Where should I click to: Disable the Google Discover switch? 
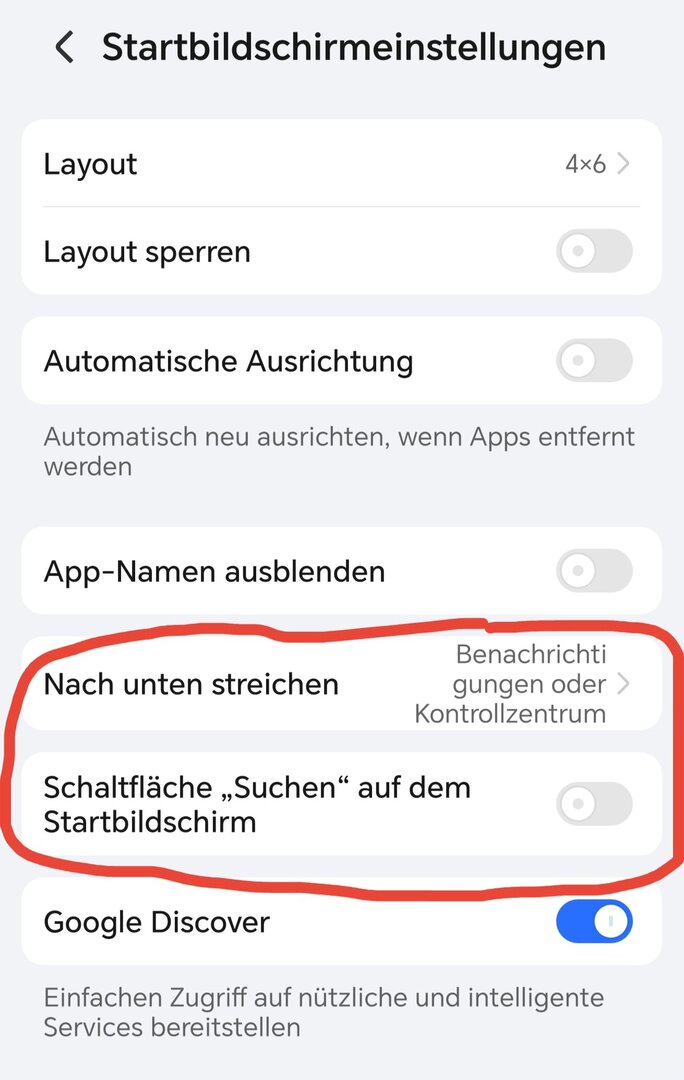click(x=594, y=921)
